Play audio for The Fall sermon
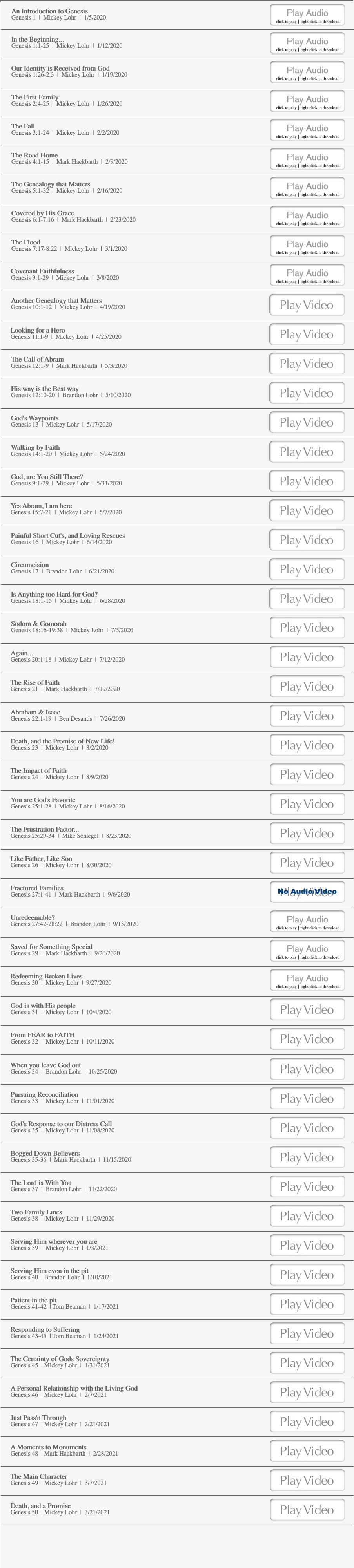The height and width of the screenshot is (1568, 354). [x=307, y=131]
